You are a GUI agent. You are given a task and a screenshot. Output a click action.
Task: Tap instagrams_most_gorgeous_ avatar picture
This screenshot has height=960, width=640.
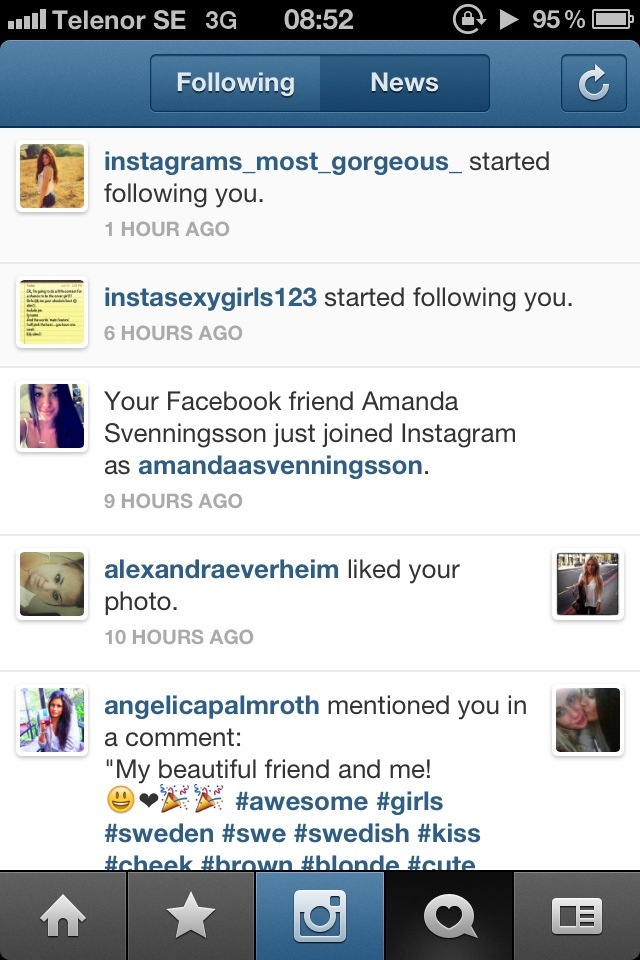pos(52,176)
